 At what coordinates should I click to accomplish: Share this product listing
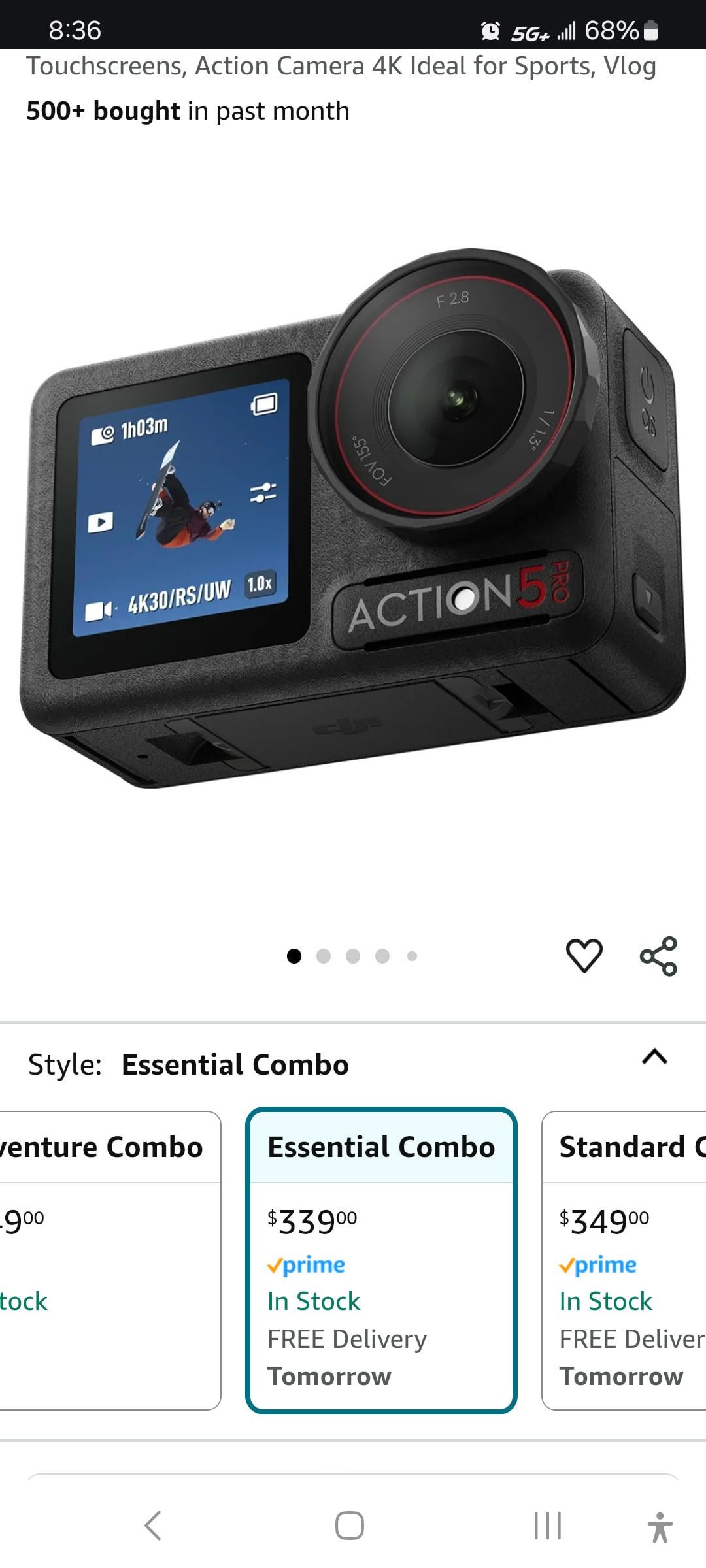coord(658,956)
